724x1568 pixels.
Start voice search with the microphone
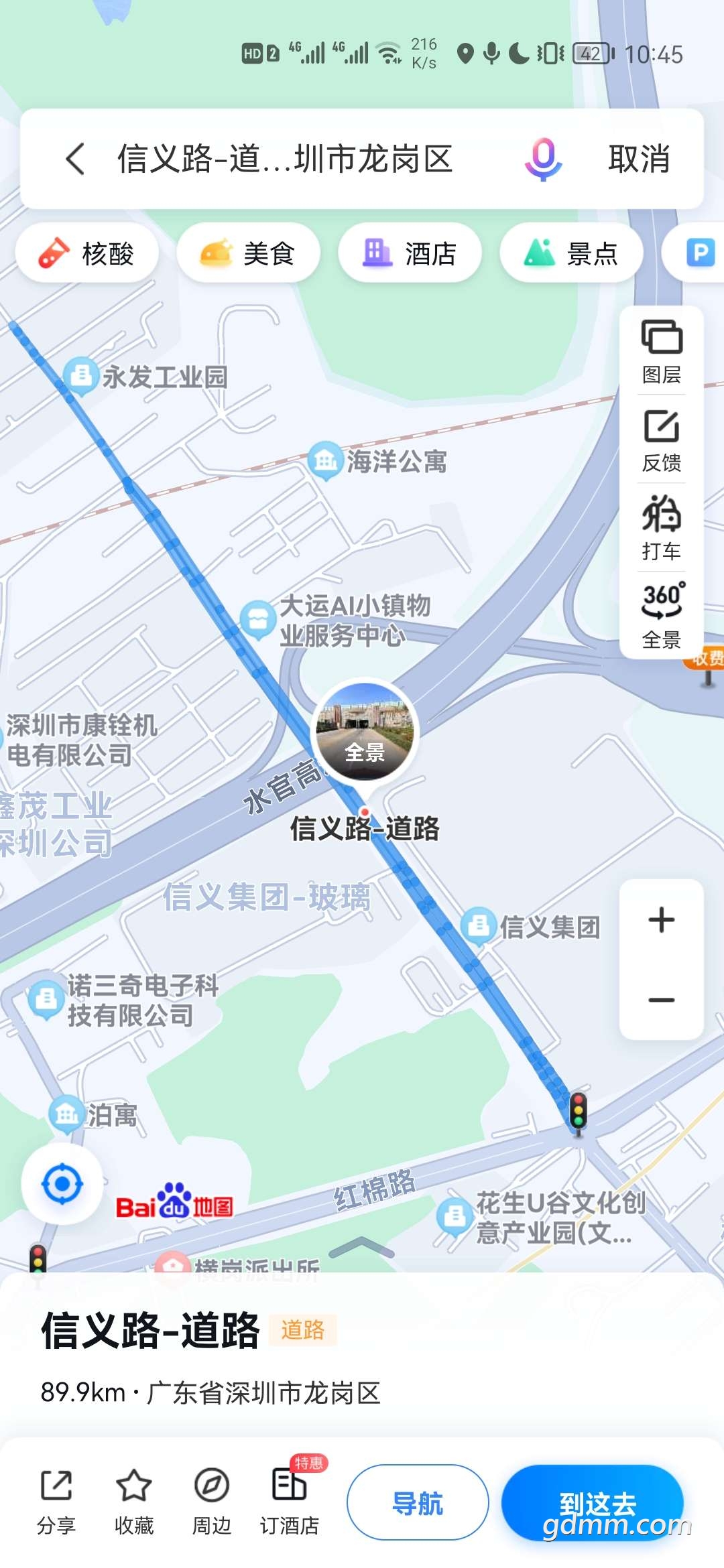543,159
